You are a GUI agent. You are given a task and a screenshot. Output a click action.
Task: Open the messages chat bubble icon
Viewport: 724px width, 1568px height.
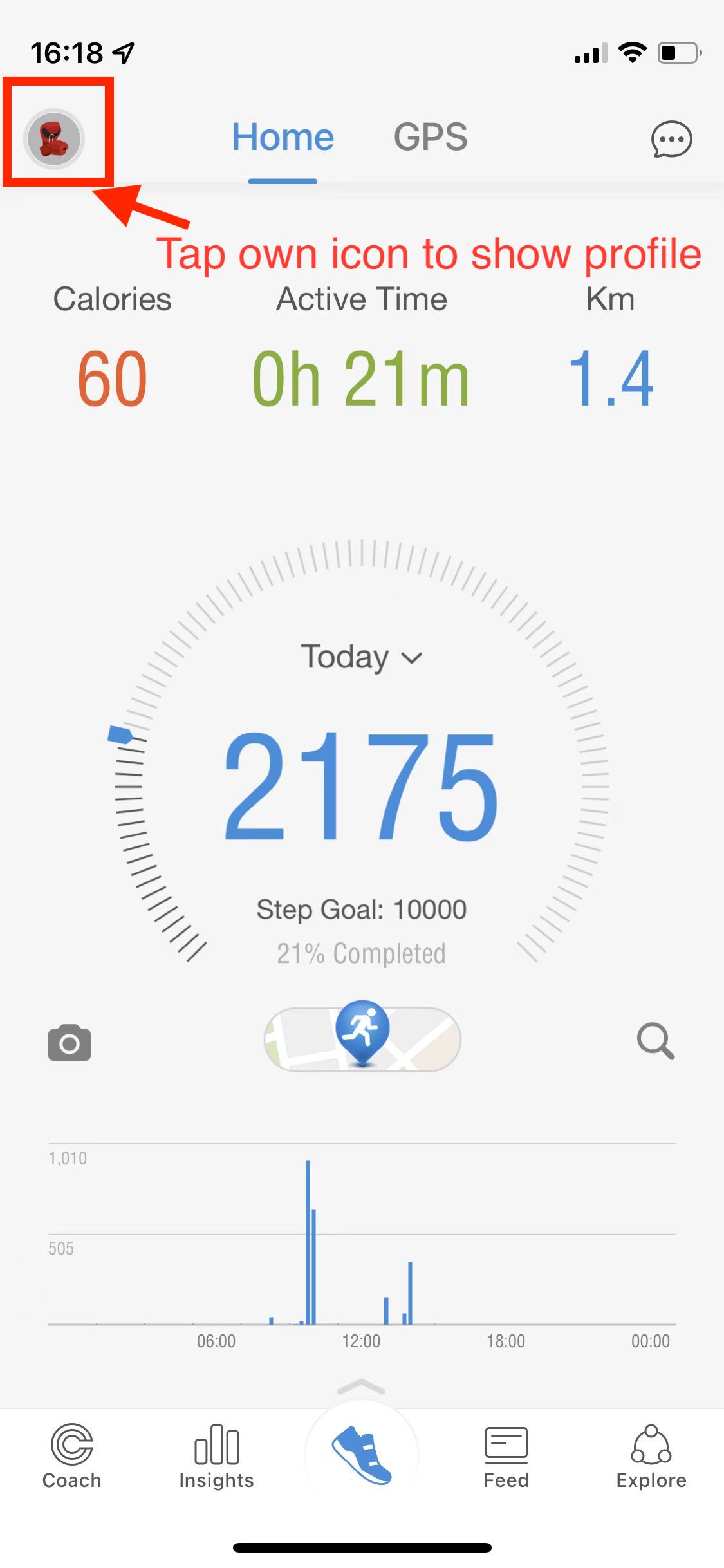click(671, 139)
